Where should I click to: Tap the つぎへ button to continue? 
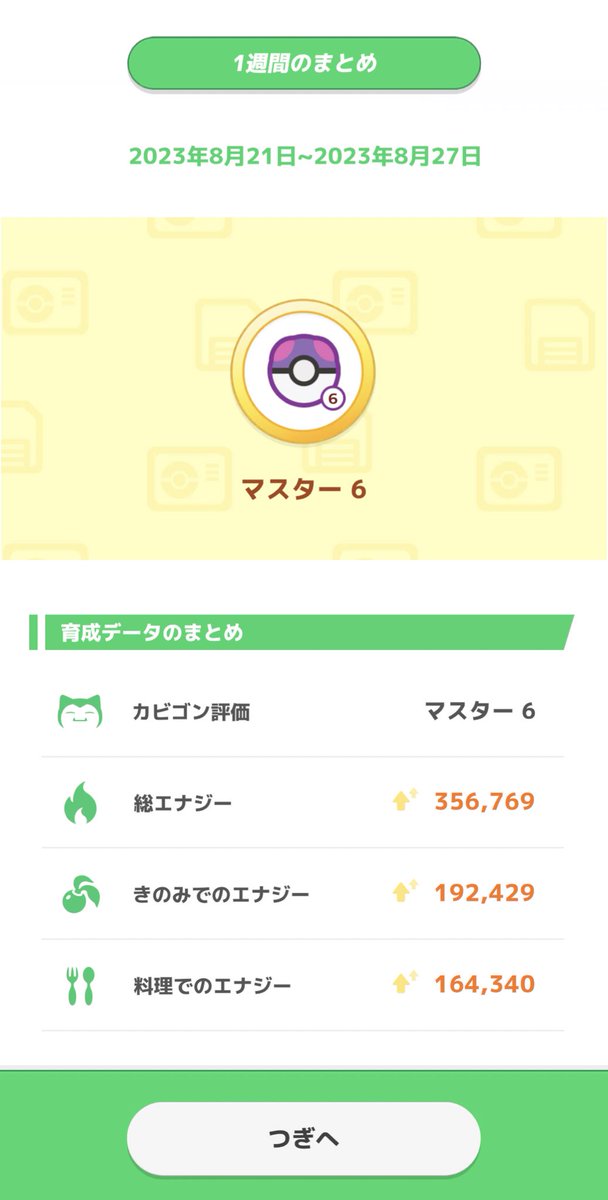coord(303,1137)
